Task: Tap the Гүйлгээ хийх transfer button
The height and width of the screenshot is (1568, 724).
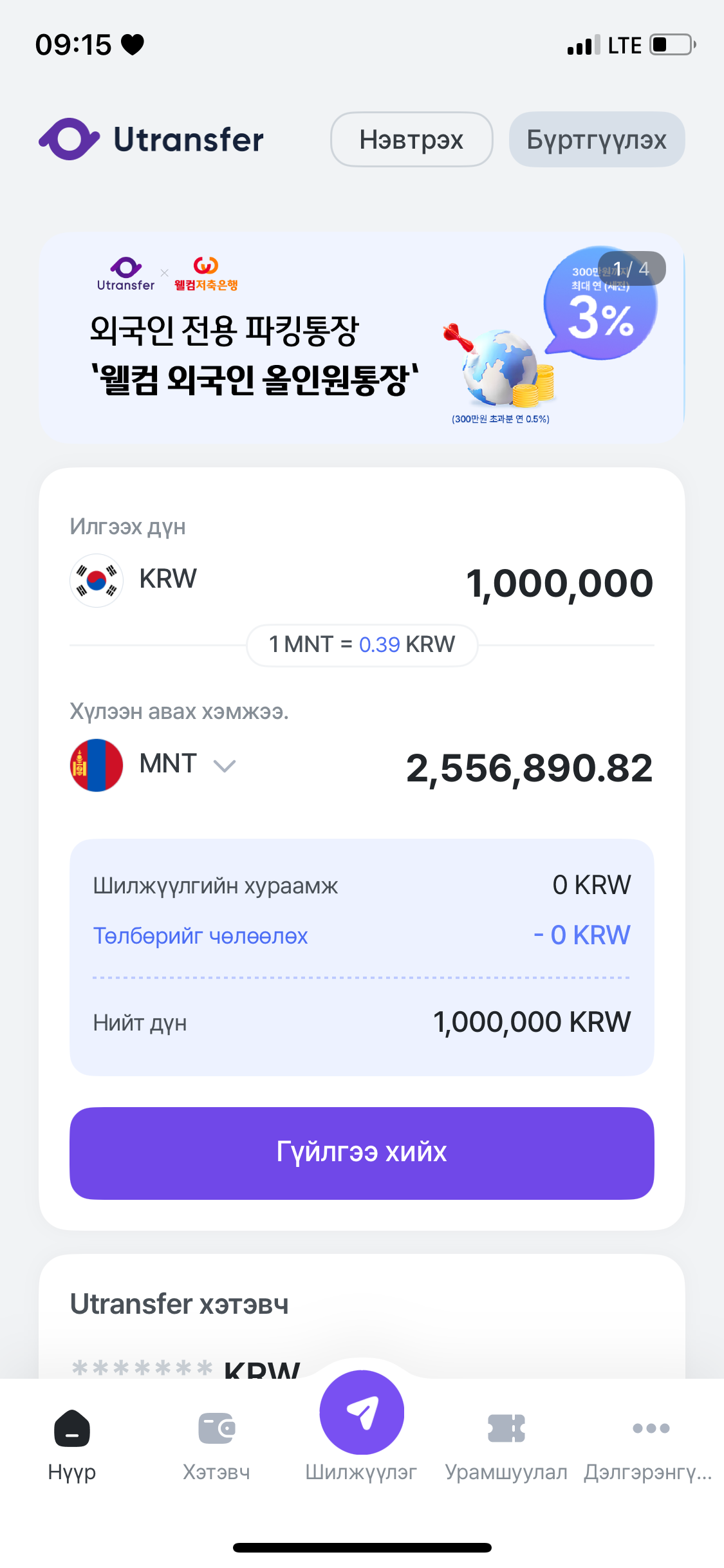Action: click(x=362, y=1153)
